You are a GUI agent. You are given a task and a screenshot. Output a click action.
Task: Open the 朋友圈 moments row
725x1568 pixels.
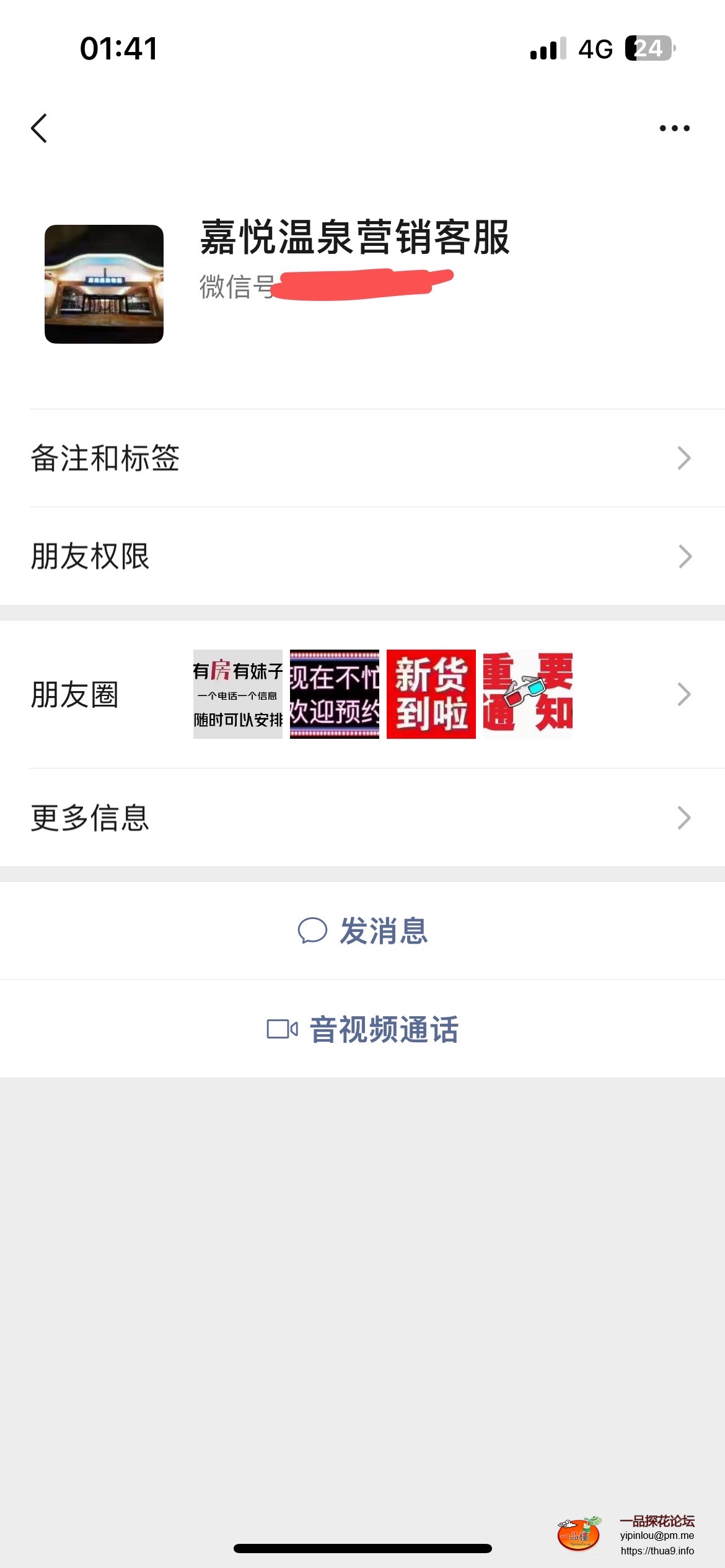click(362, 694)
